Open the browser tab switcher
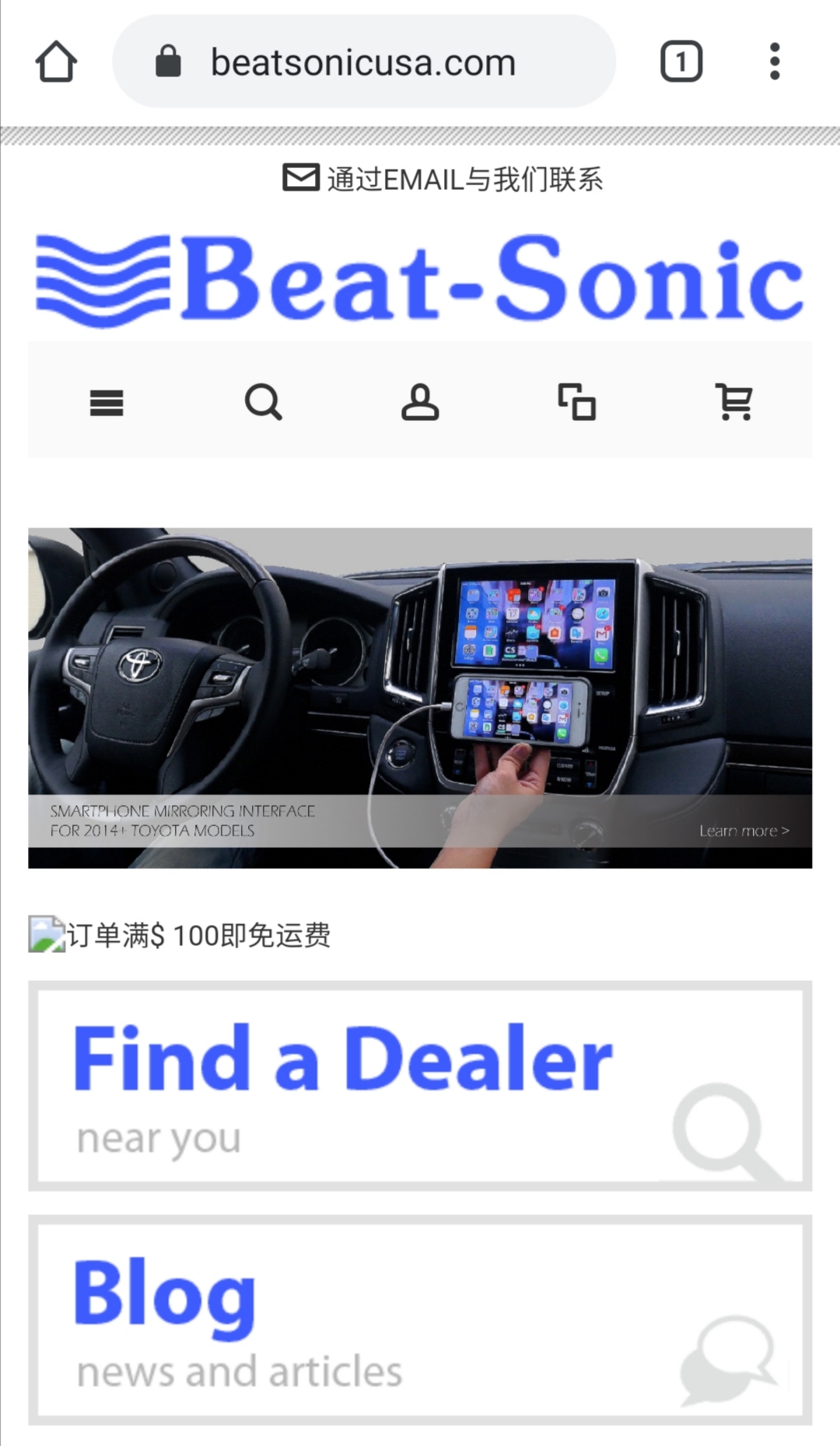The height and width of the screenshot is (1446, 840). (681, 61)
